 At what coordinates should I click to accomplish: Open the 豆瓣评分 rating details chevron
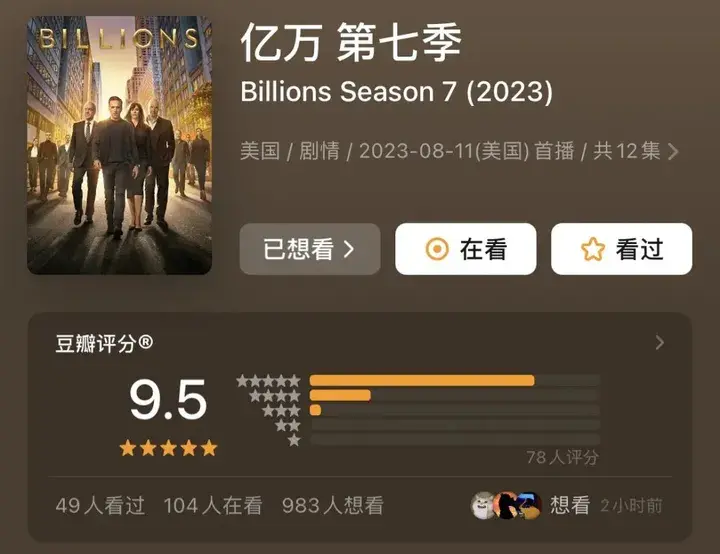pyautogui.click(x=659, y=343)
